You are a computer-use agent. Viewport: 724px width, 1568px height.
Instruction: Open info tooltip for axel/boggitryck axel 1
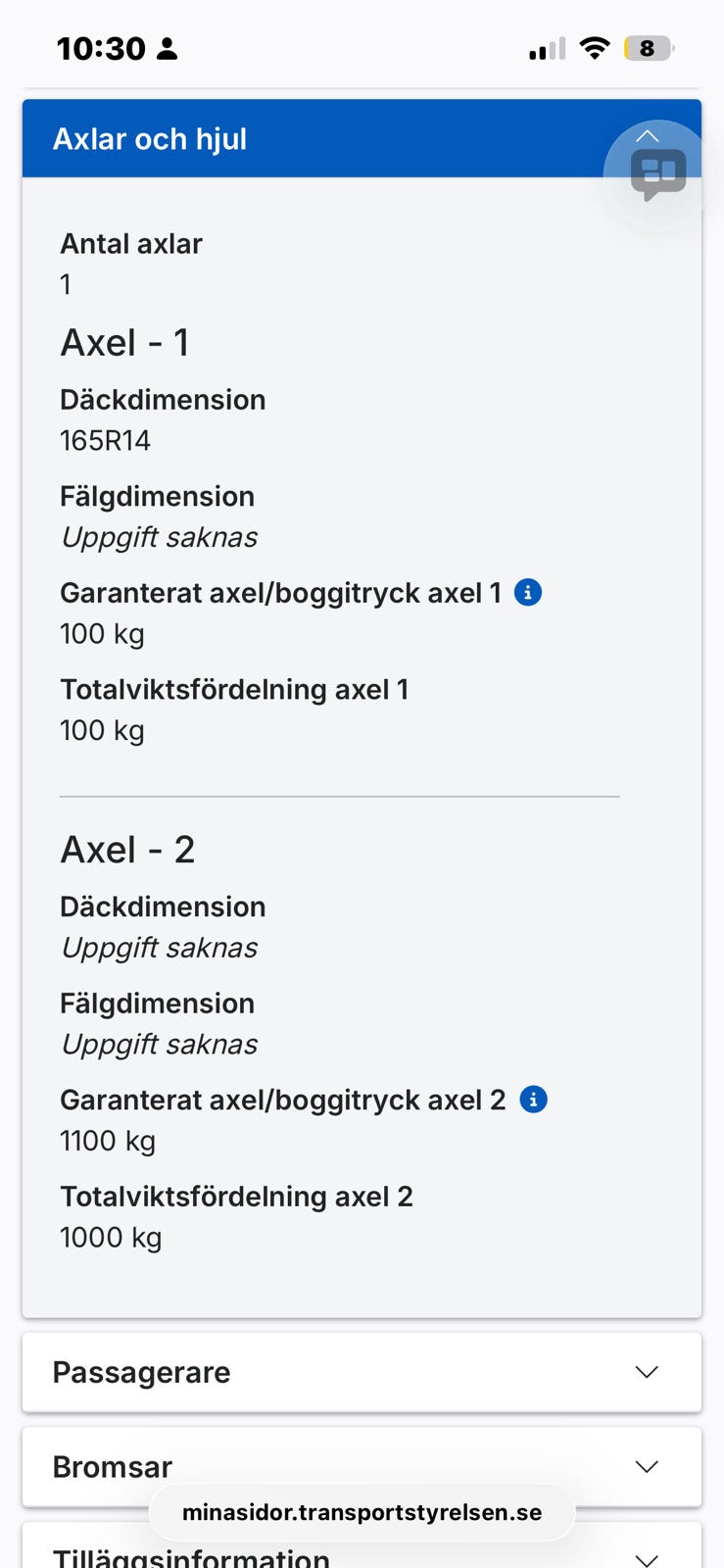pos(528,592)
